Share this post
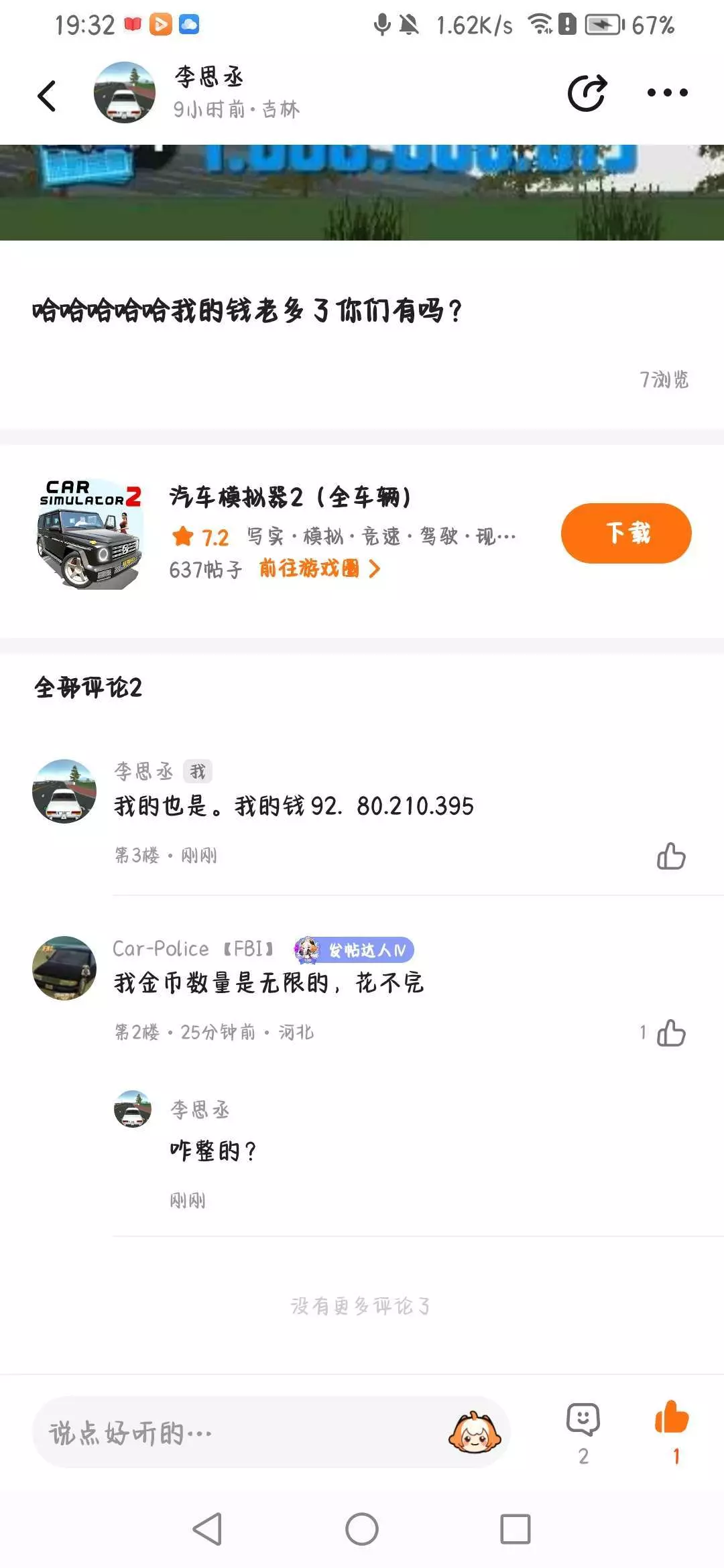The width and height of the screenshot is (724, 1568). 587,93
